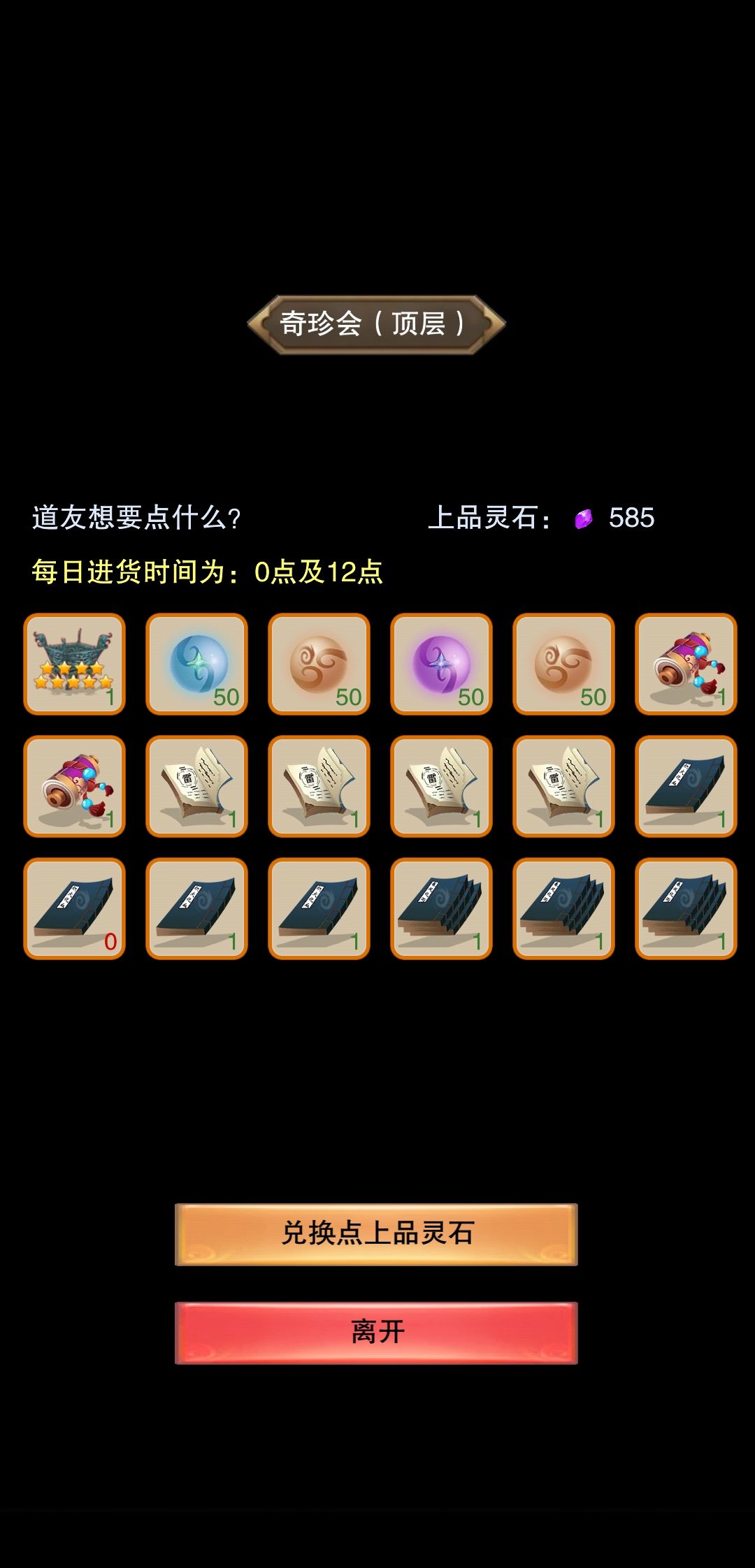The image size is (755, 1568).
Task: Select the first stacked book bundle in the bottom row
Action: 440,907
